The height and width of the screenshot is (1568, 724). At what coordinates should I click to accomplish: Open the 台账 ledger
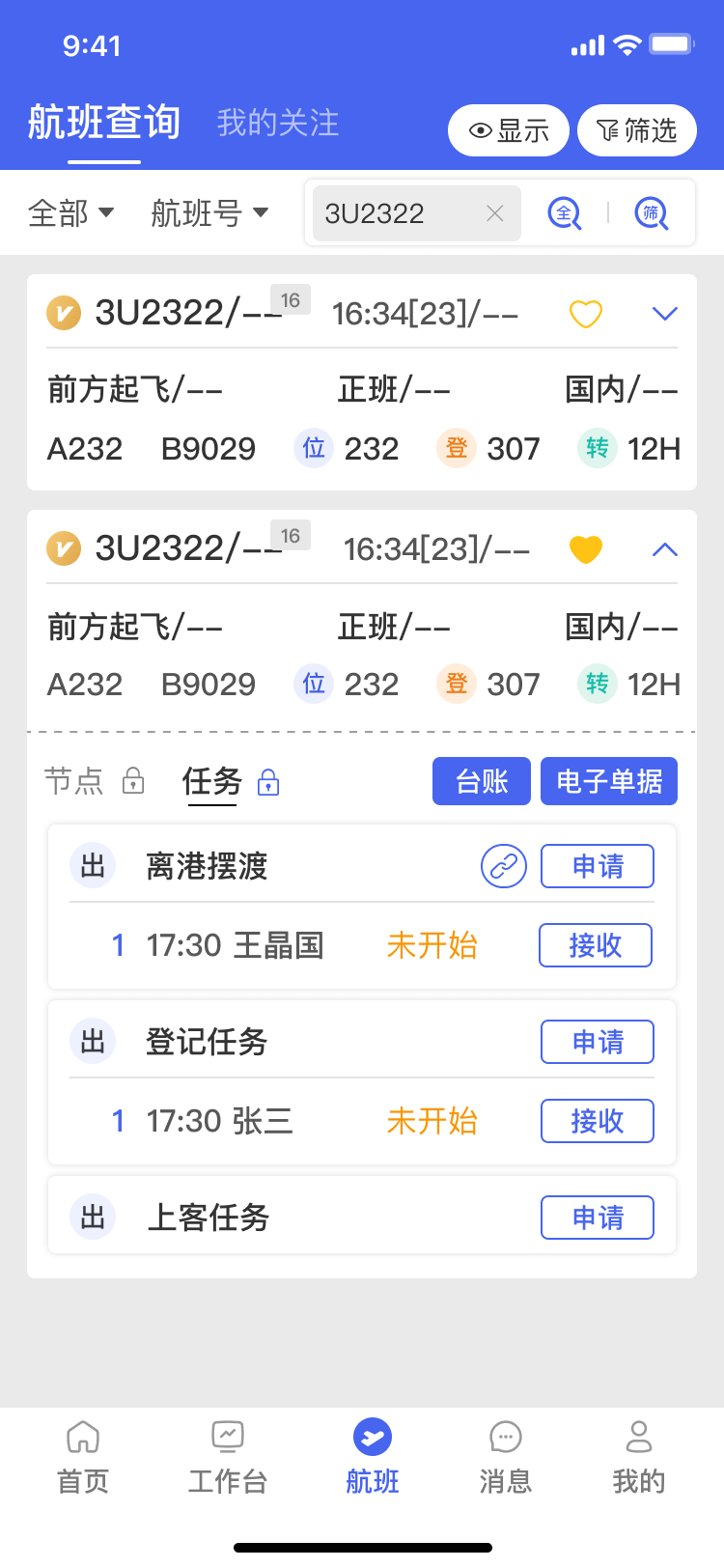[482, 781]
